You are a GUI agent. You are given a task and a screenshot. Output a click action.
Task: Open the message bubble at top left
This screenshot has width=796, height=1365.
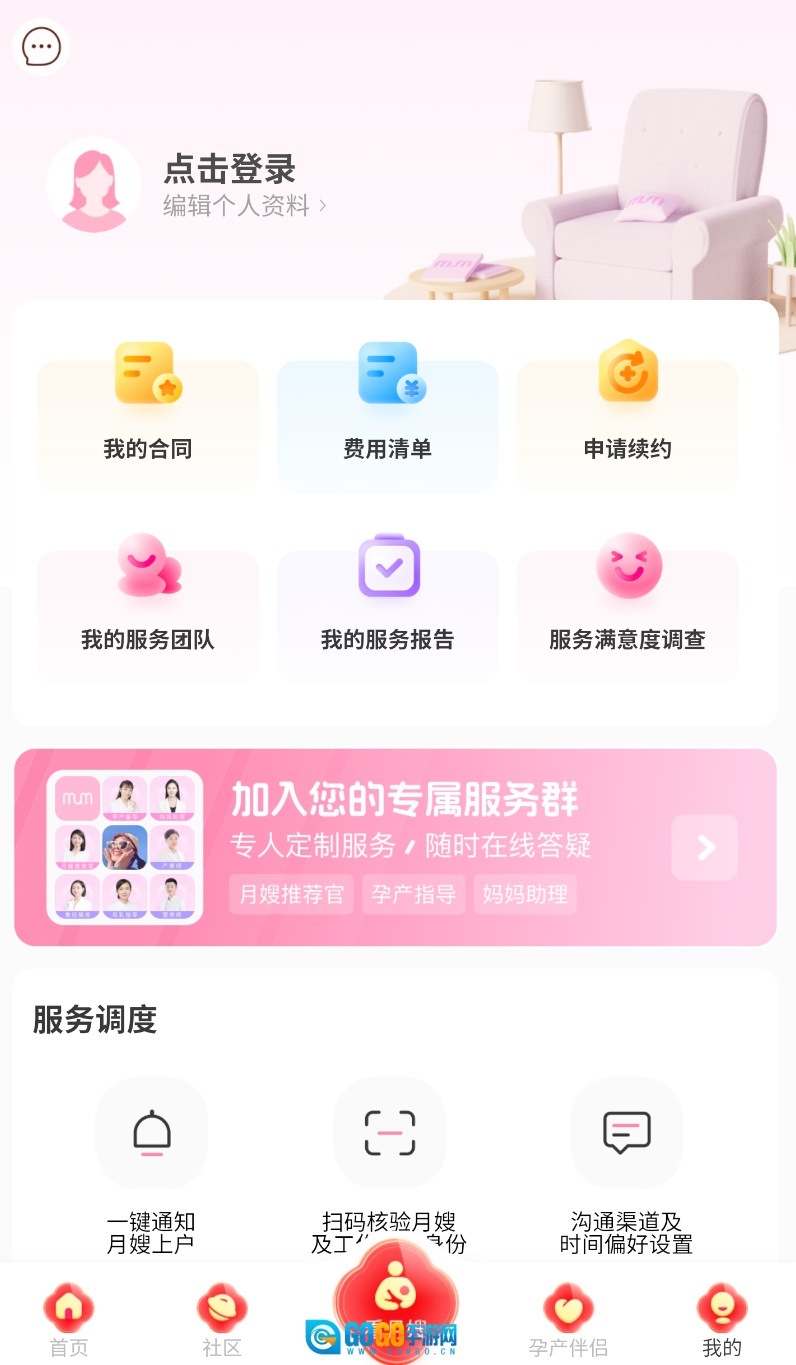click(x=40, y=46)
